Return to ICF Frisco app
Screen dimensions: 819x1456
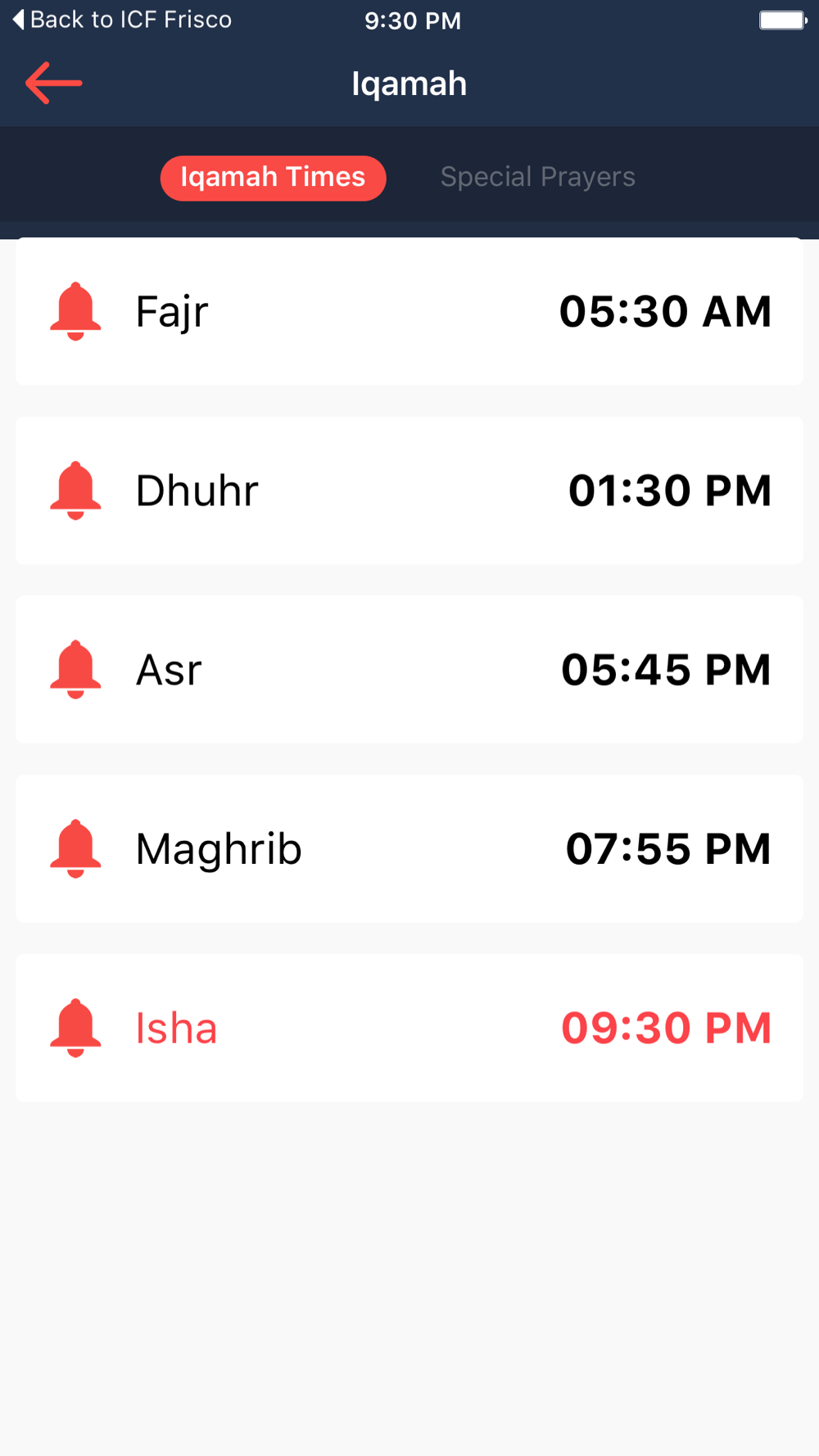click(x=123, y=20)
